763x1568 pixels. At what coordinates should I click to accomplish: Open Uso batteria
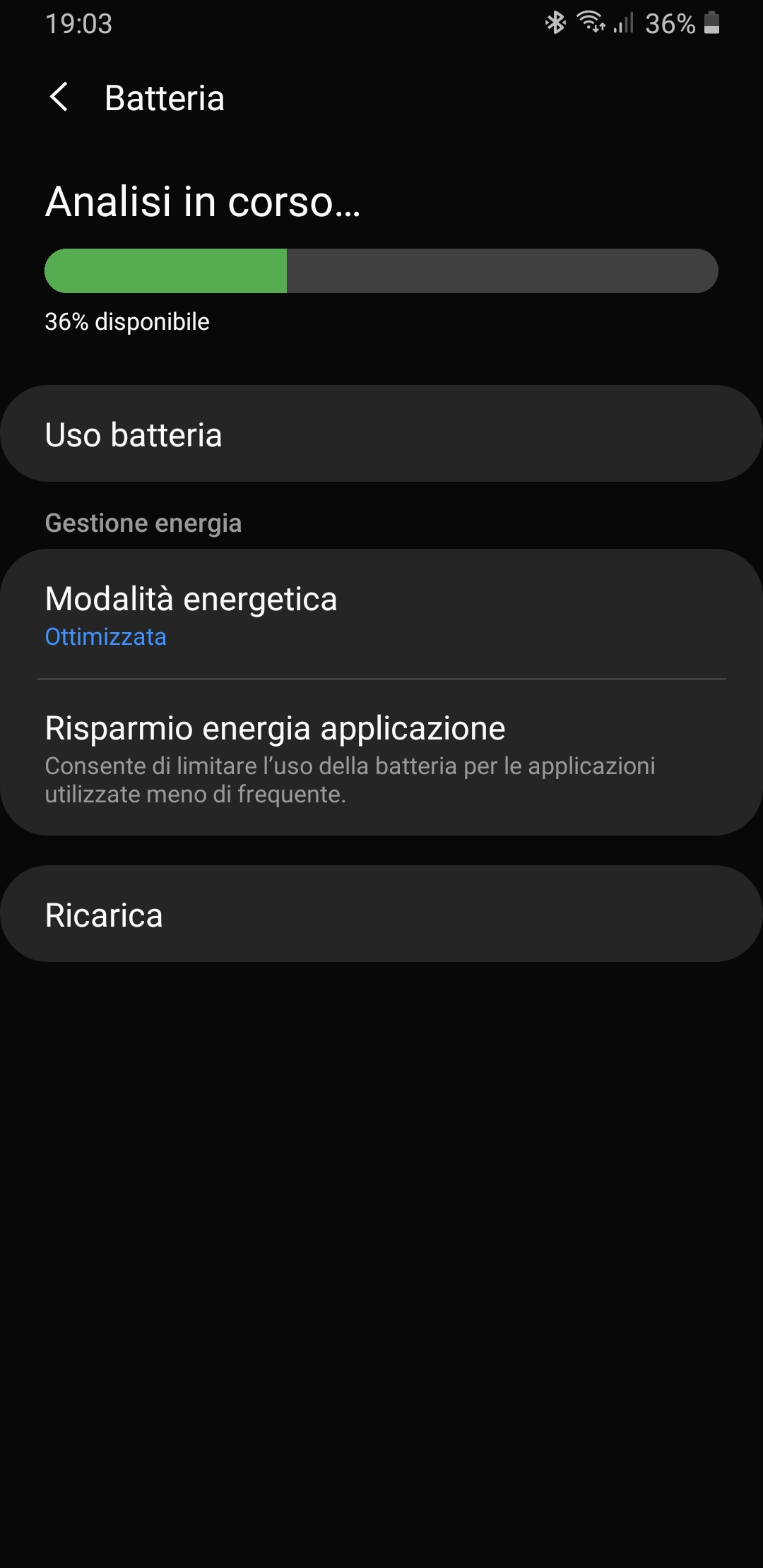[x=381, y=434]
